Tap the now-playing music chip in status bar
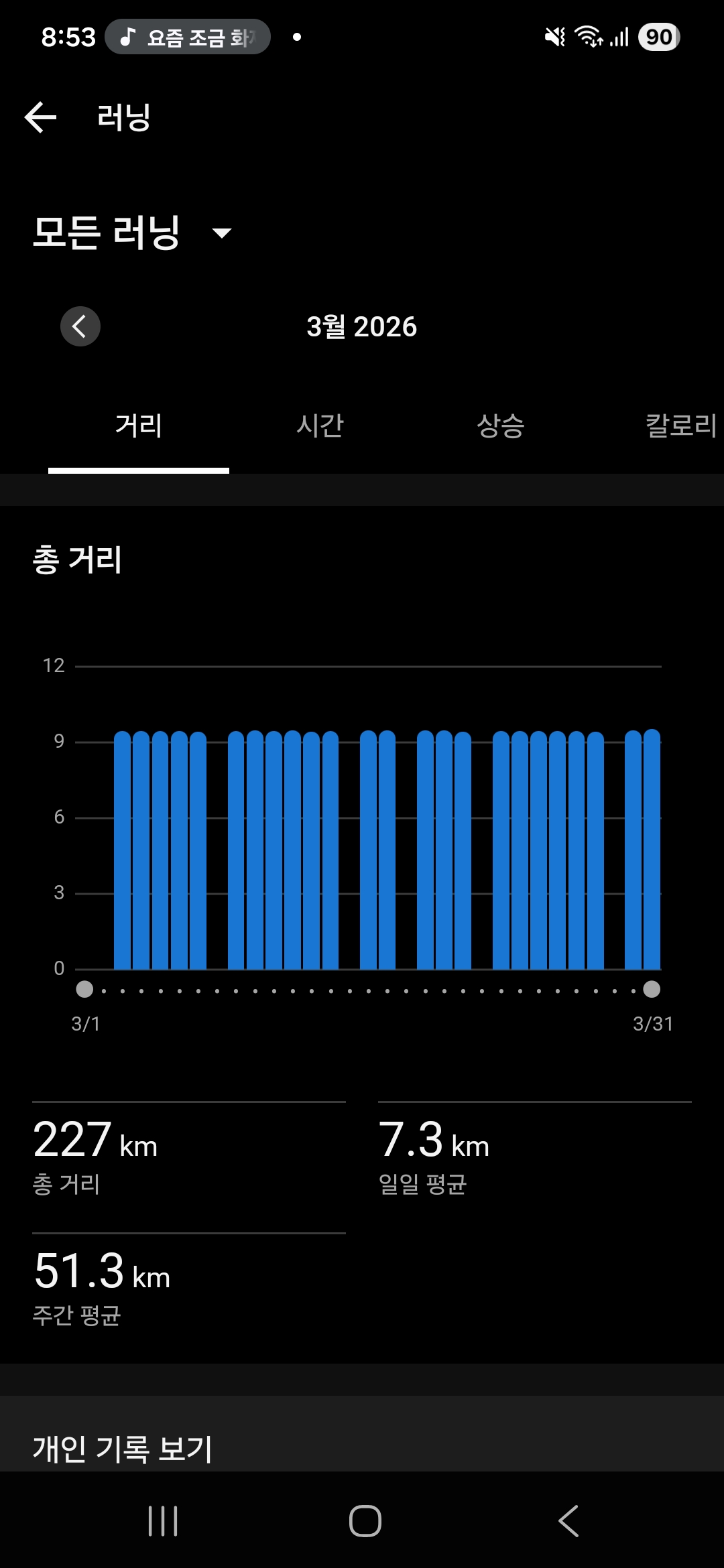 [188, 37]
